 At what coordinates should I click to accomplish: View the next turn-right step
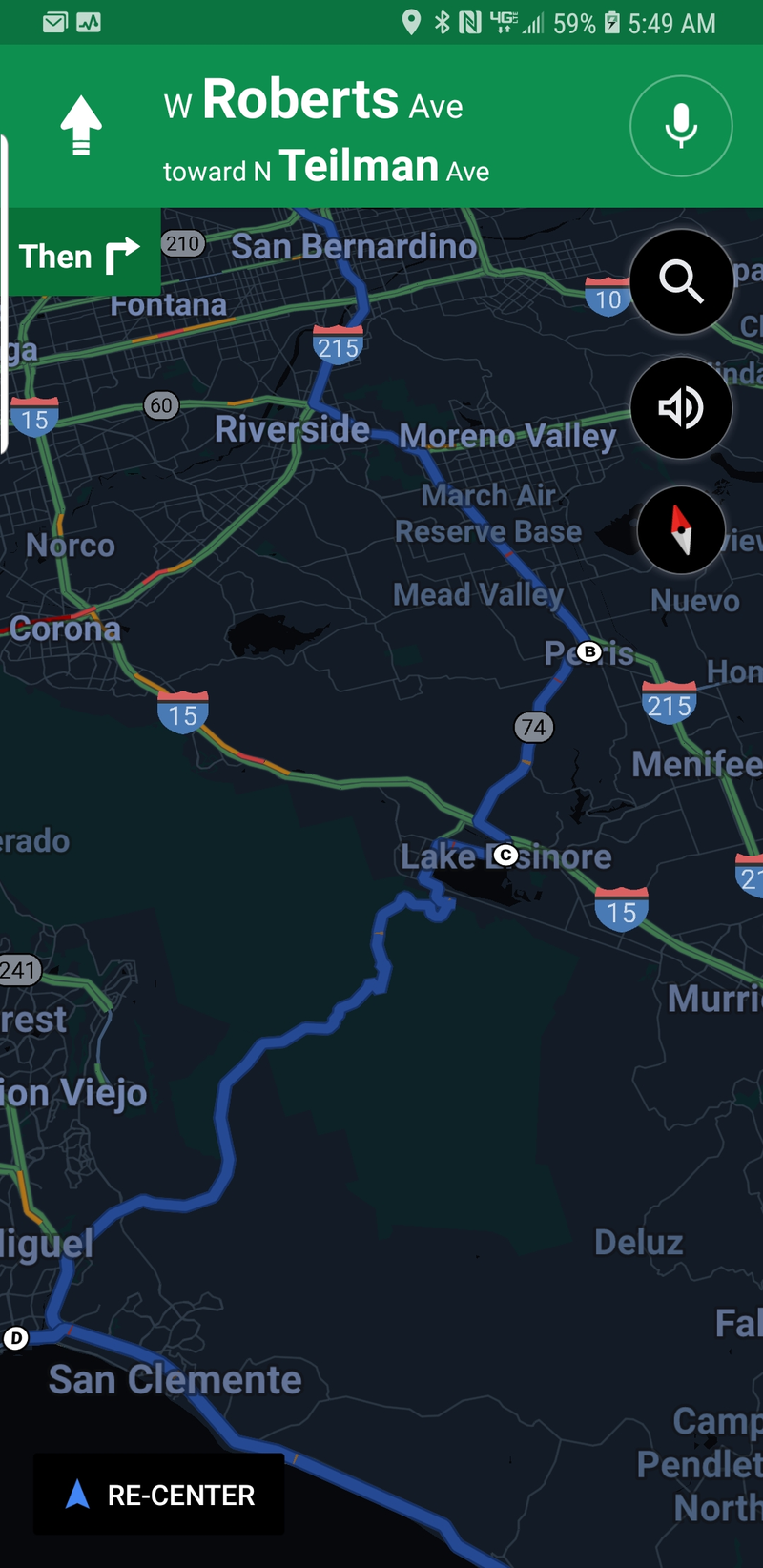pos(81,256)
